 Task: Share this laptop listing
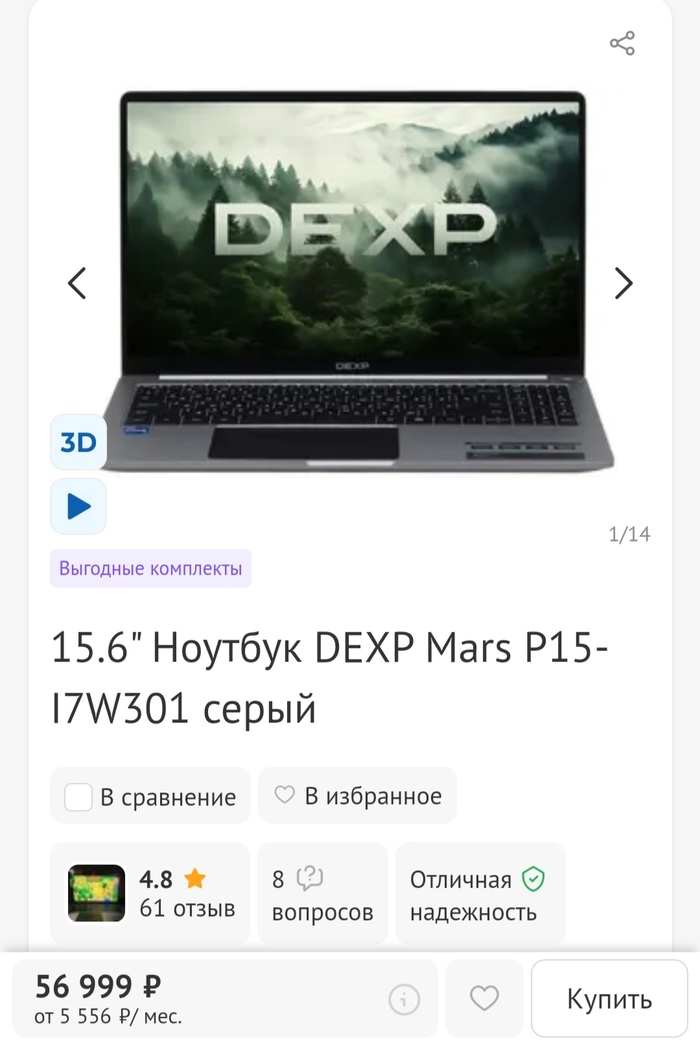click(x=622, y=43)
